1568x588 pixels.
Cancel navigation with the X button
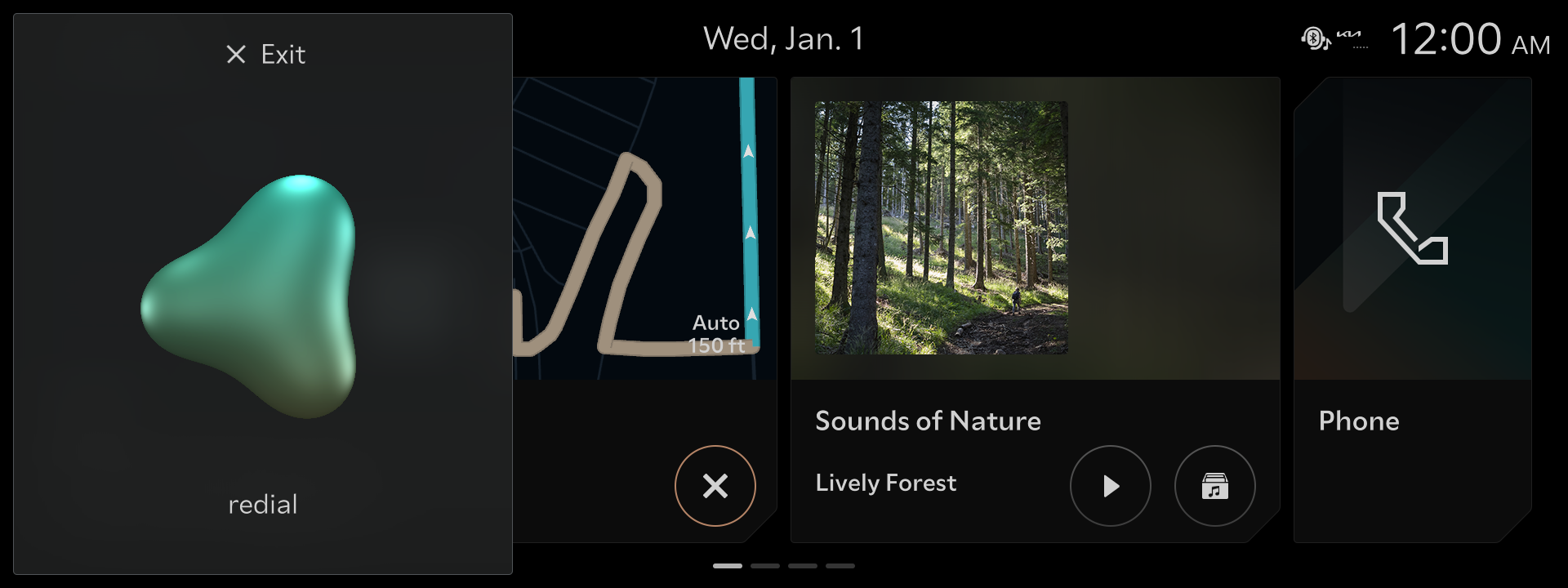click(x=715, y=486)
